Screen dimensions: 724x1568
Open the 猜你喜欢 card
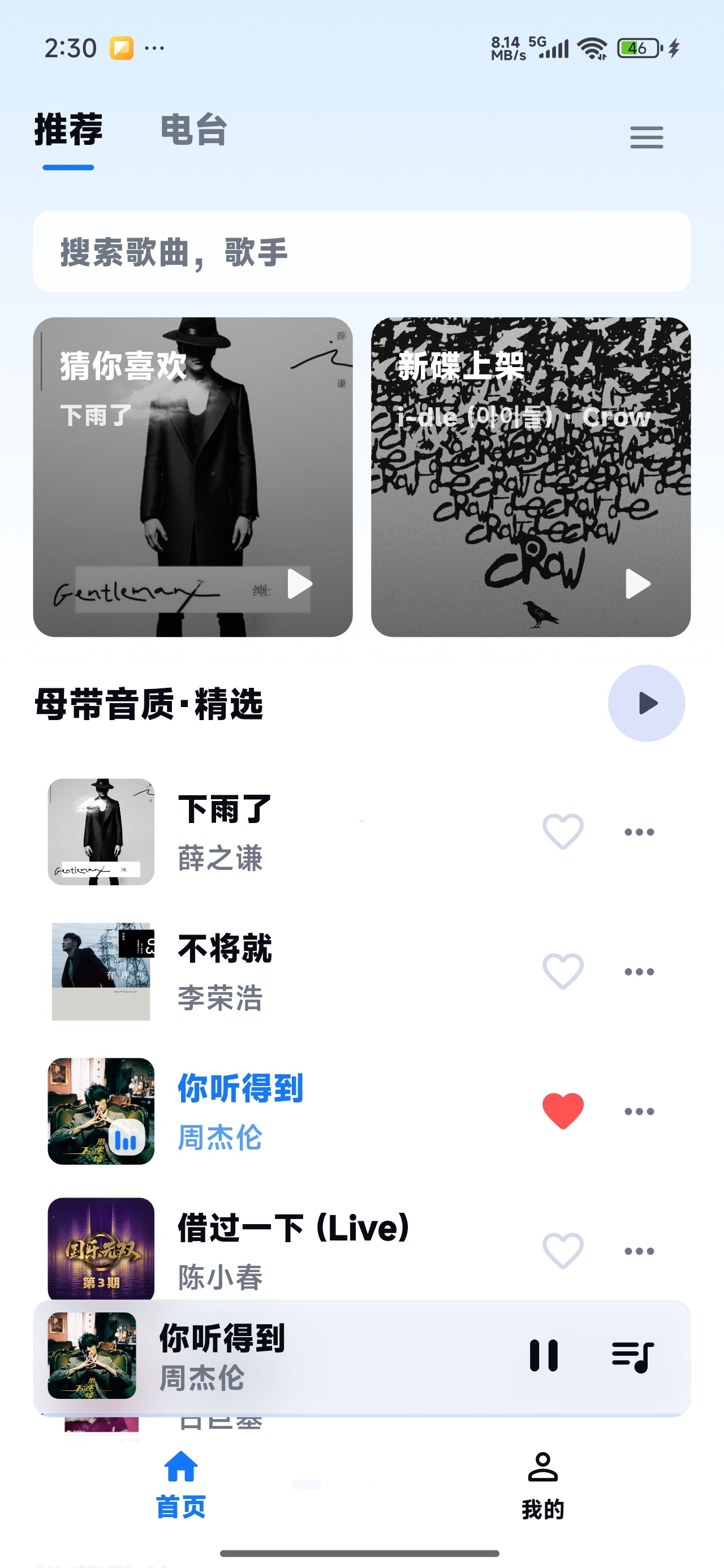coord(192,477)
